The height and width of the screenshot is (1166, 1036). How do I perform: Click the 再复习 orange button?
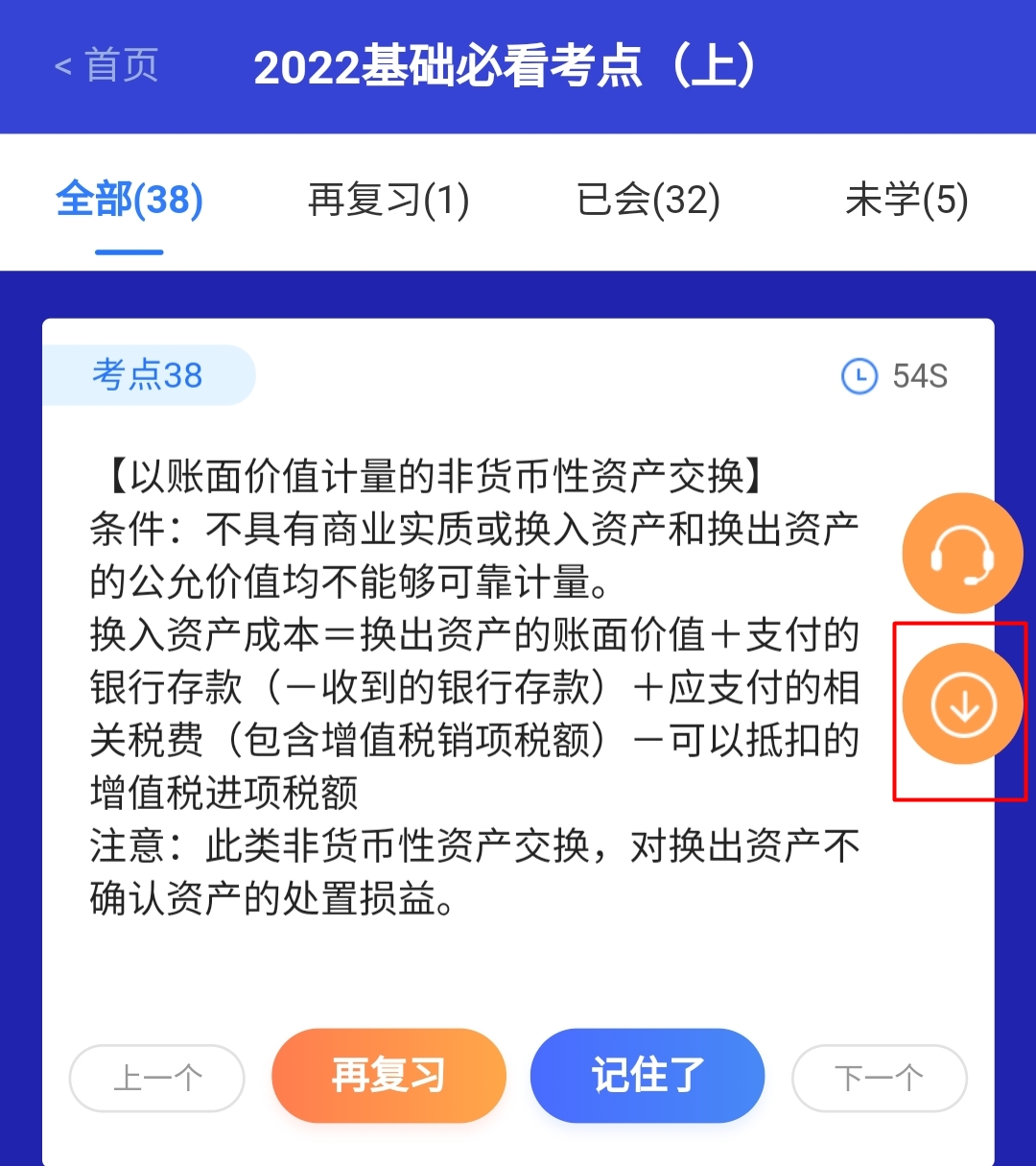tap(388, 1075)
